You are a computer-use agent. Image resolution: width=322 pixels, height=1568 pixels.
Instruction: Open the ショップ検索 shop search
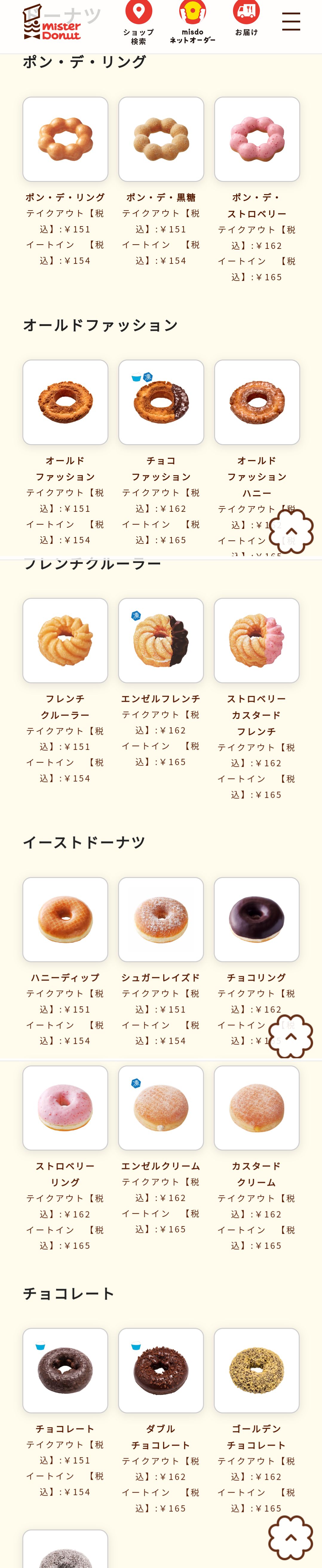139,23
